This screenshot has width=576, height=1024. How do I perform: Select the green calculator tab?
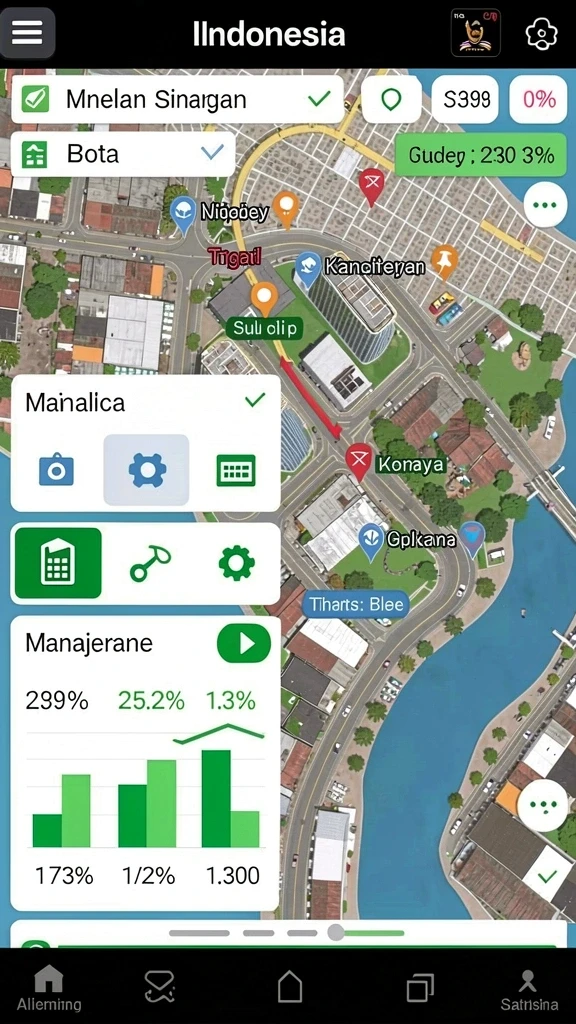[x=58, y=563]
